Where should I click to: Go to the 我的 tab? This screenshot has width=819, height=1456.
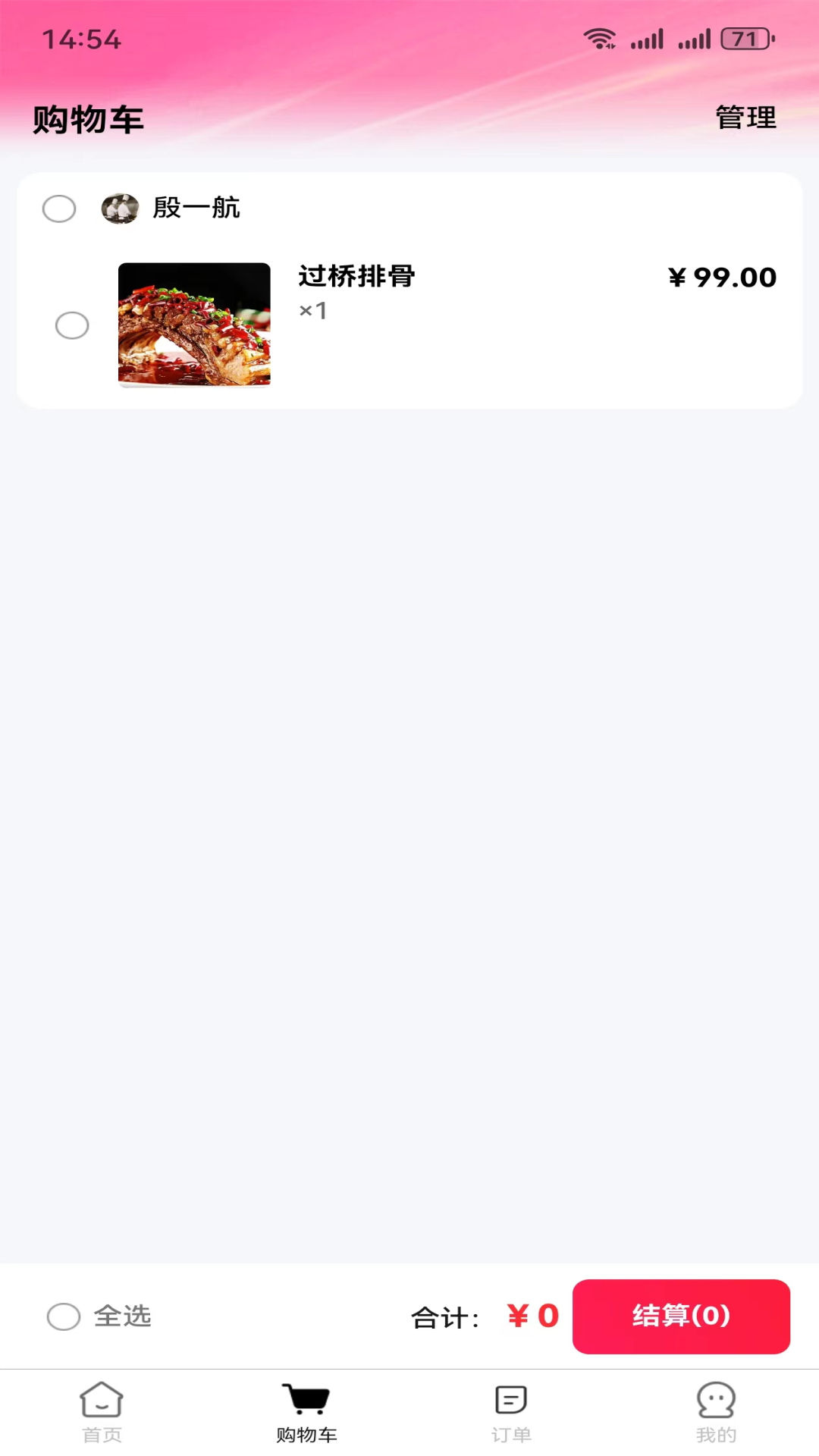(716, 1412)
